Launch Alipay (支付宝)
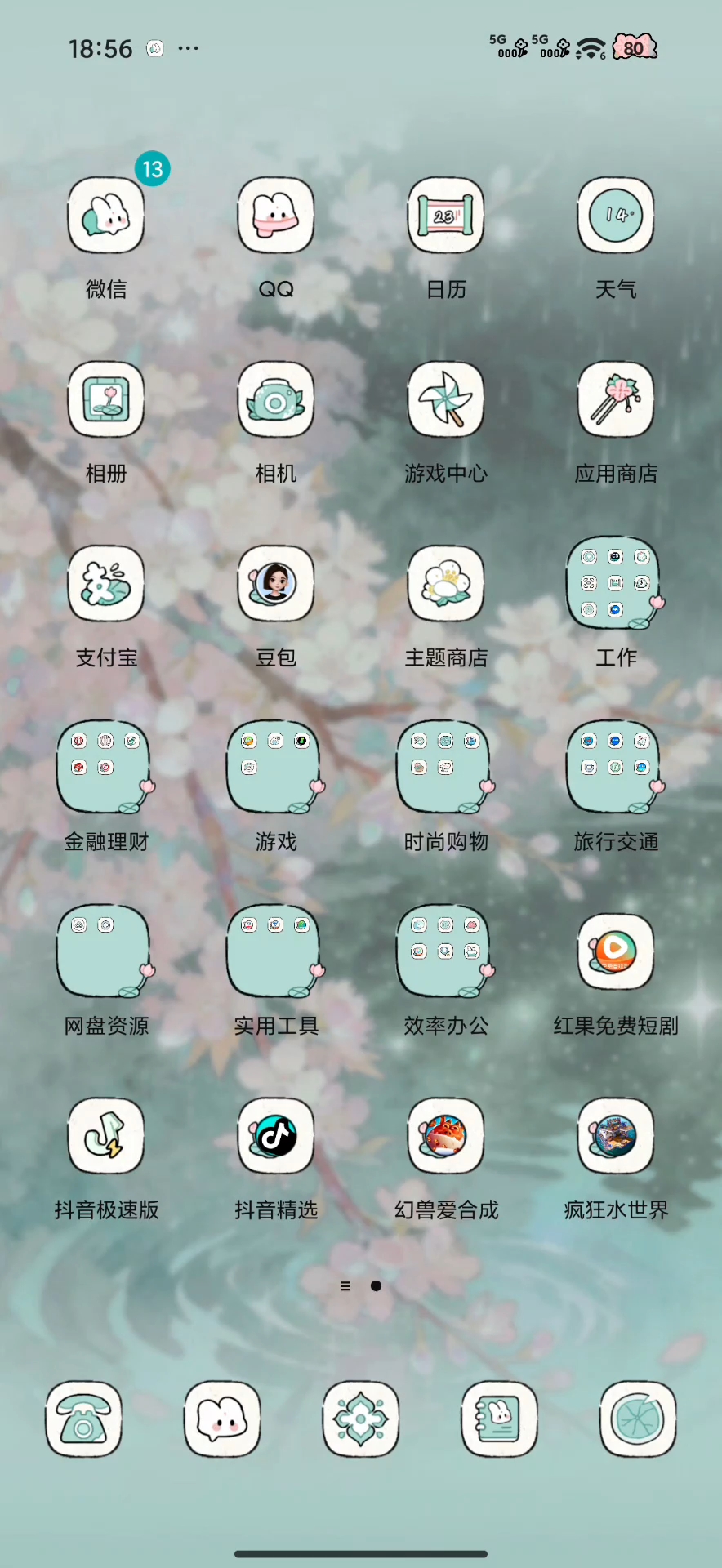This screenshot has width=722, height=1568. pos(106,584)
